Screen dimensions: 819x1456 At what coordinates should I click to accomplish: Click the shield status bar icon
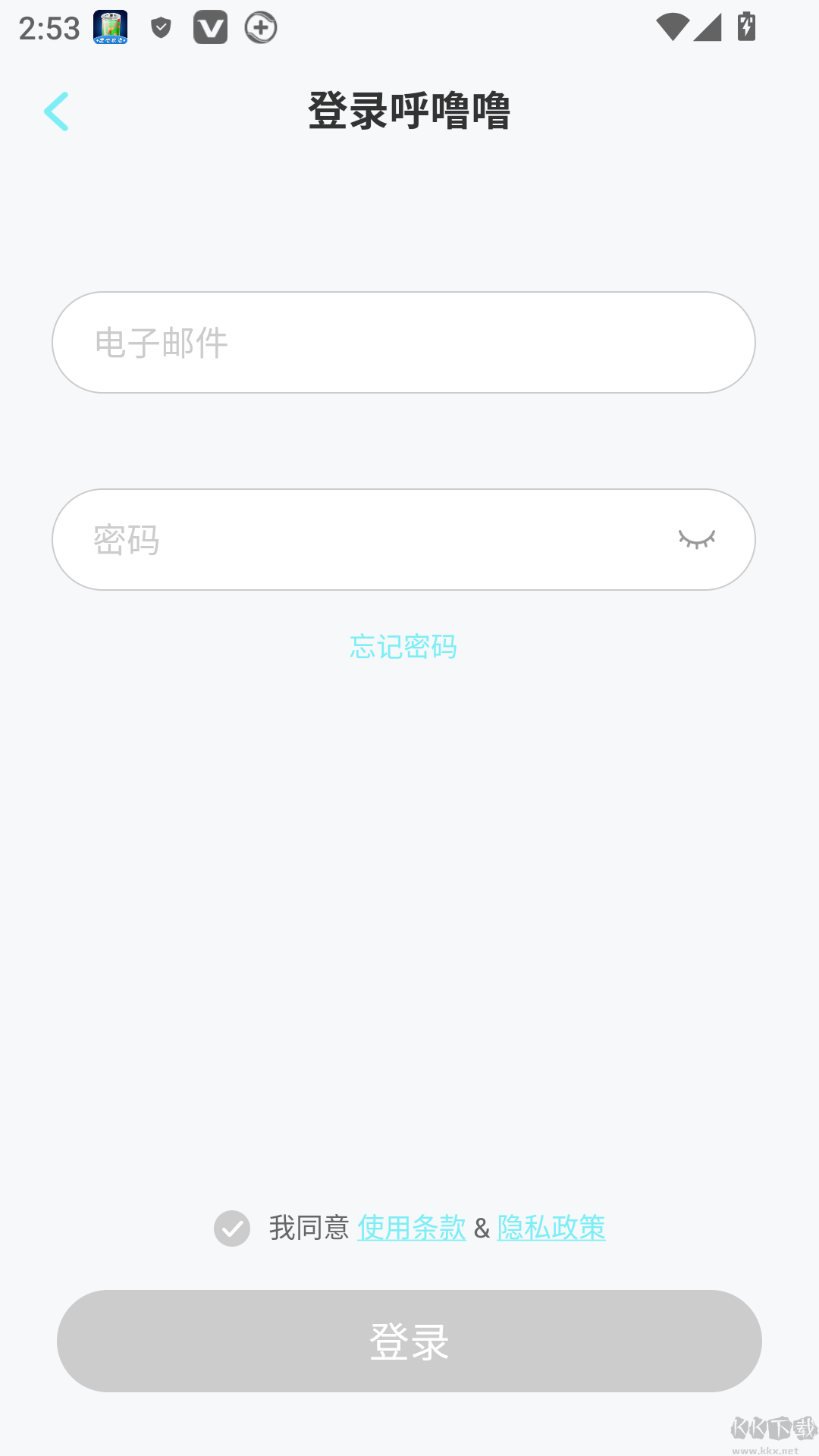tap(160, 26)
